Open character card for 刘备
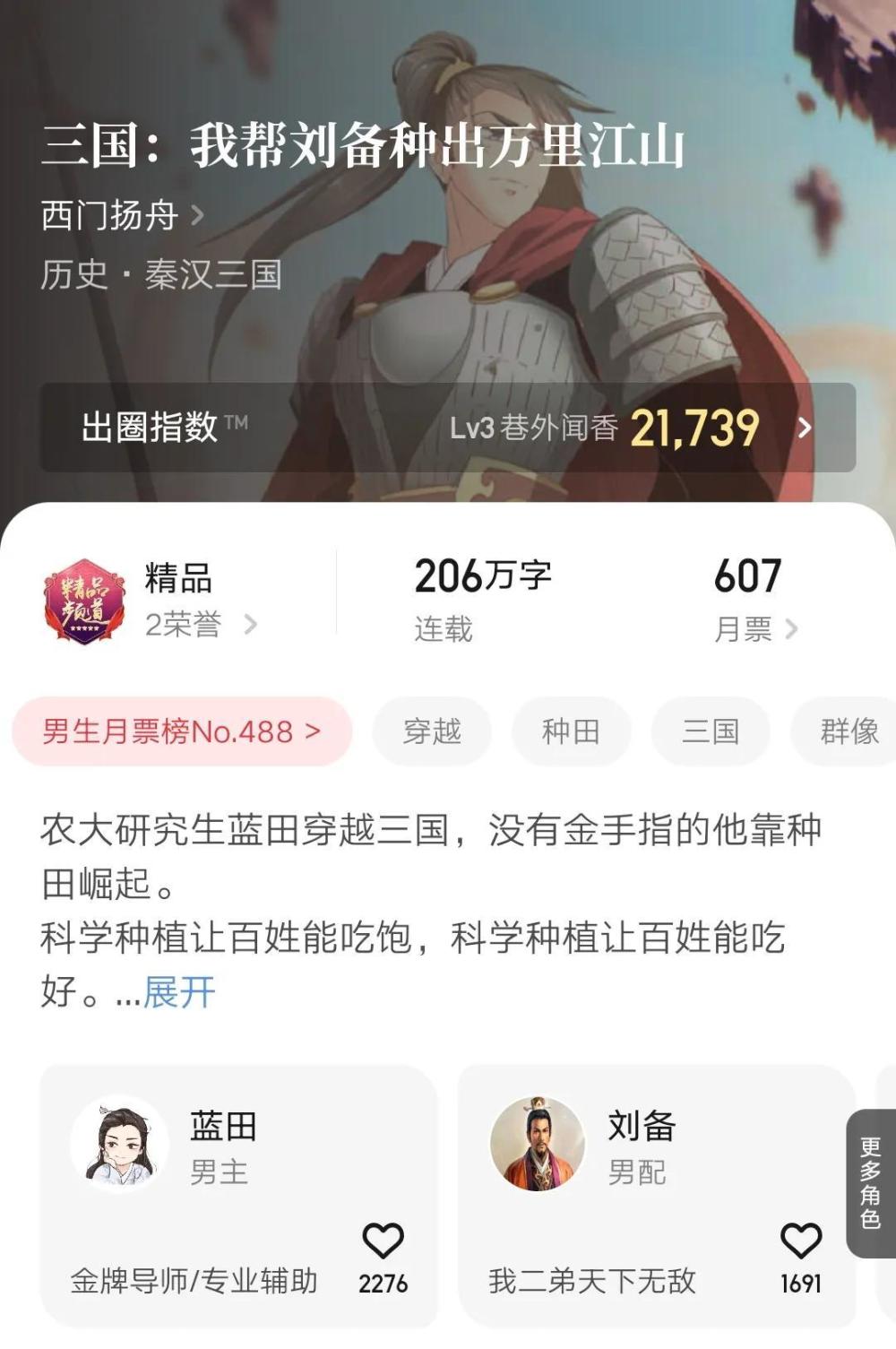 [x=641, y=1147]
